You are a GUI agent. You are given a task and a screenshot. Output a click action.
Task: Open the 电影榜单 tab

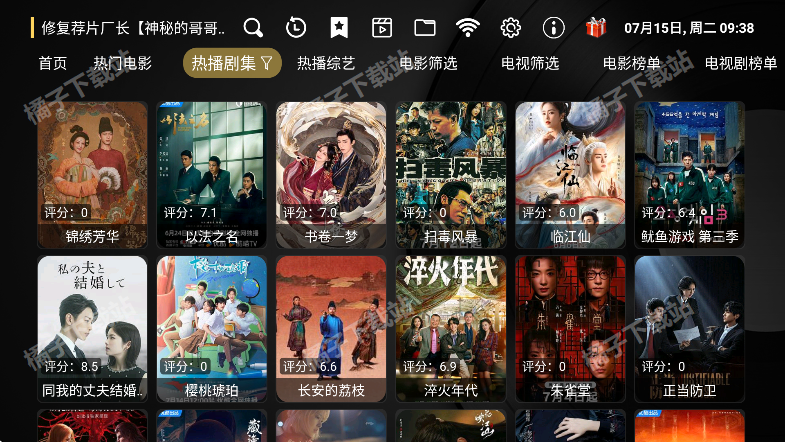(632, 64)
